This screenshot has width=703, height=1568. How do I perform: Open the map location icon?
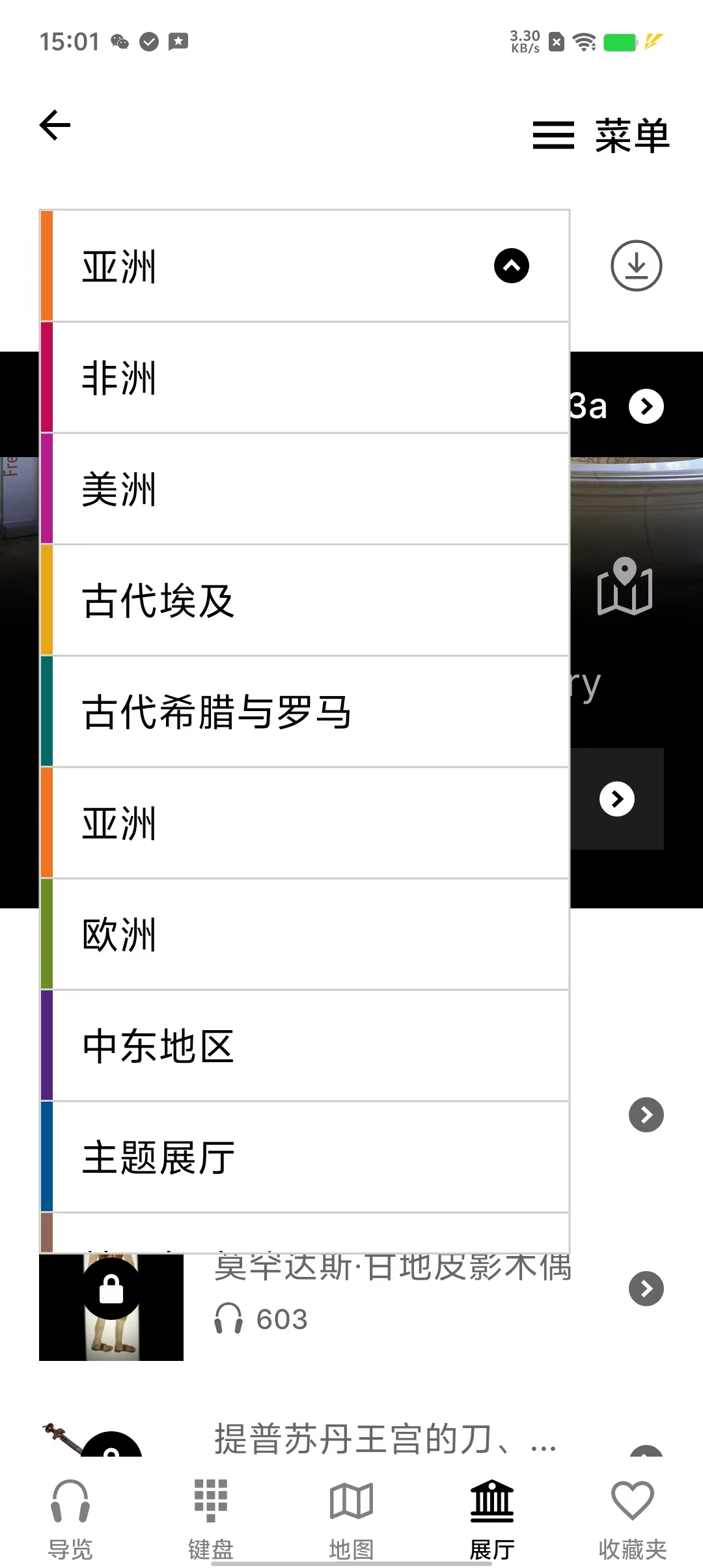pyautogui.click(x=624, y=586)
